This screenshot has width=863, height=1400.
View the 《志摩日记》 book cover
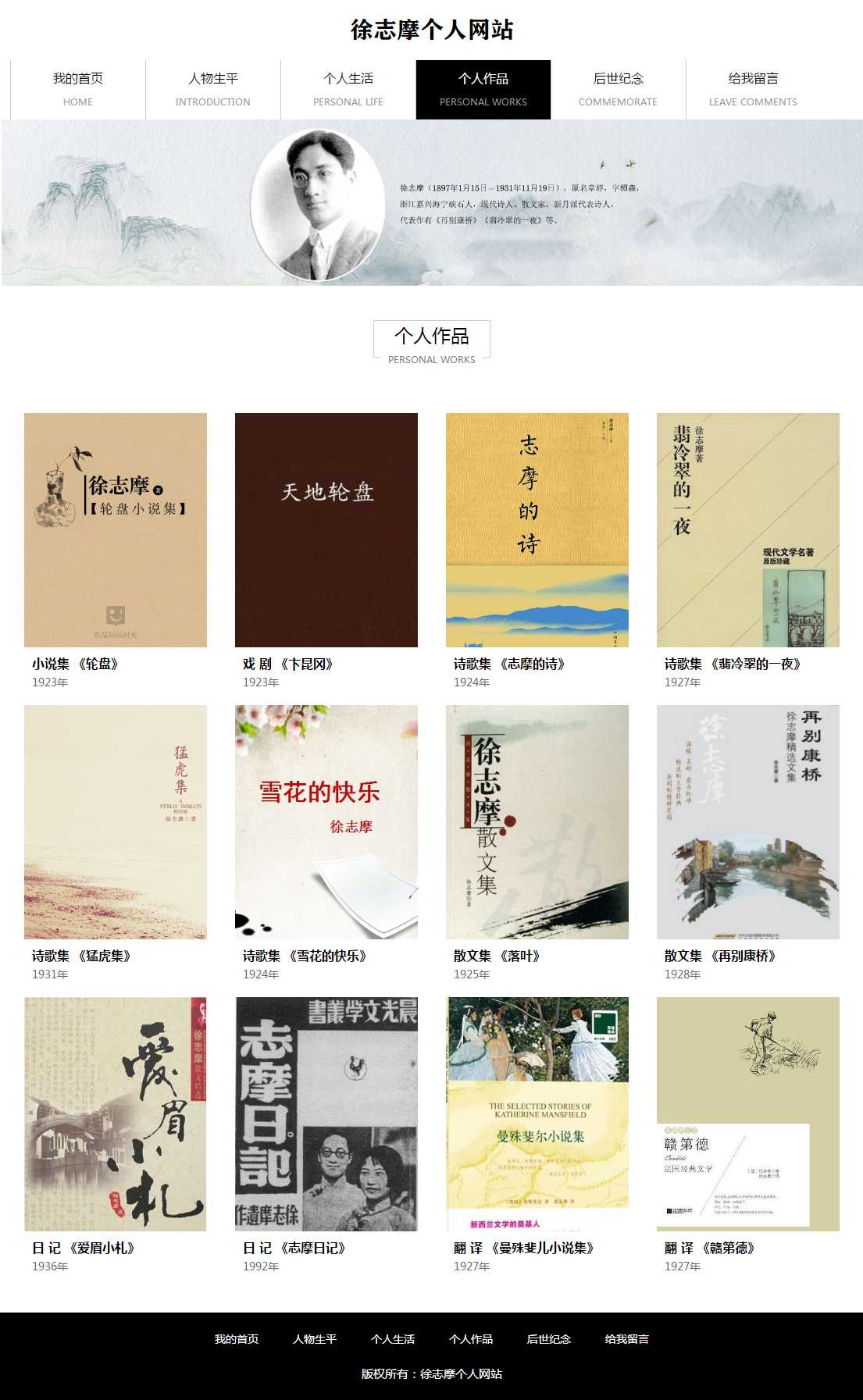326,1113
